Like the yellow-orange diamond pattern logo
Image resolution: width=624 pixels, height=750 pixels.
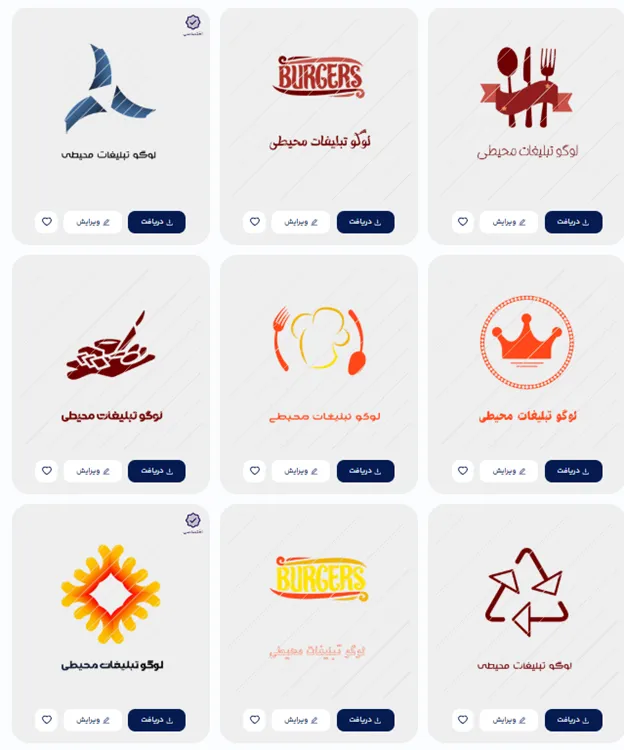click(46, 720)
